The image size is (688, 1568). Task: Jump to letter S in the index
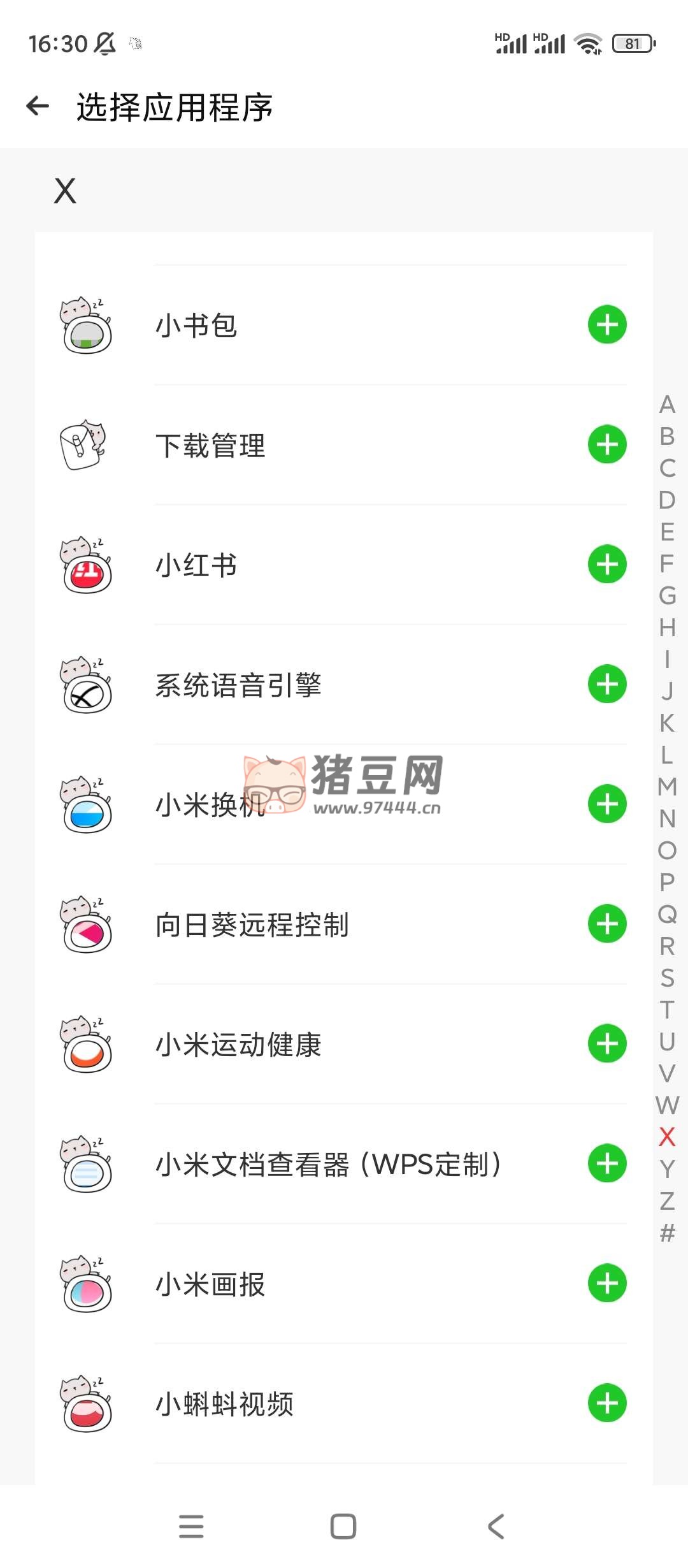coord(667,978)
